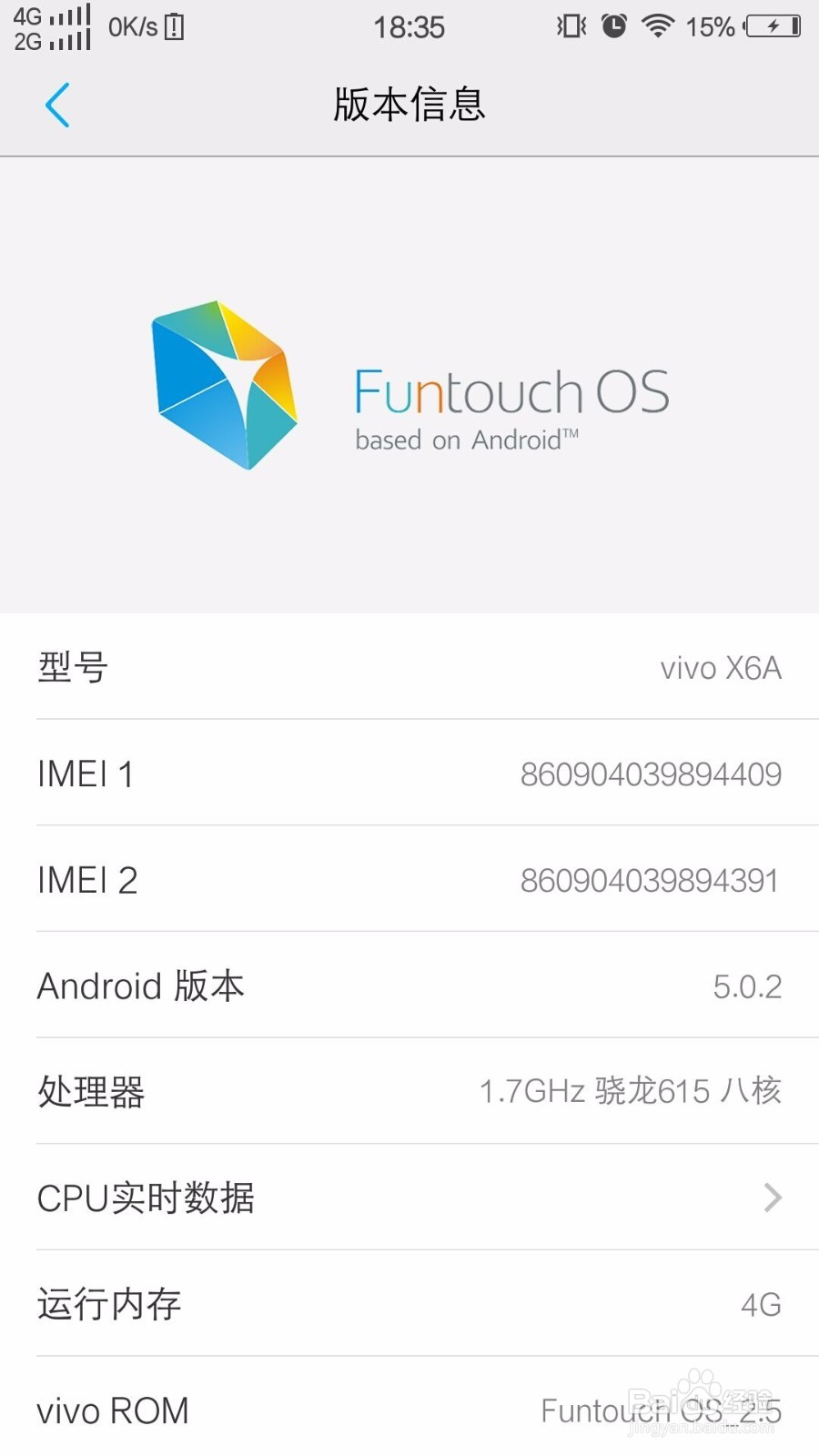Screen dimensions: 819x1456
Task: Tap the blue back arrow icon
Action: coord(57,105)
